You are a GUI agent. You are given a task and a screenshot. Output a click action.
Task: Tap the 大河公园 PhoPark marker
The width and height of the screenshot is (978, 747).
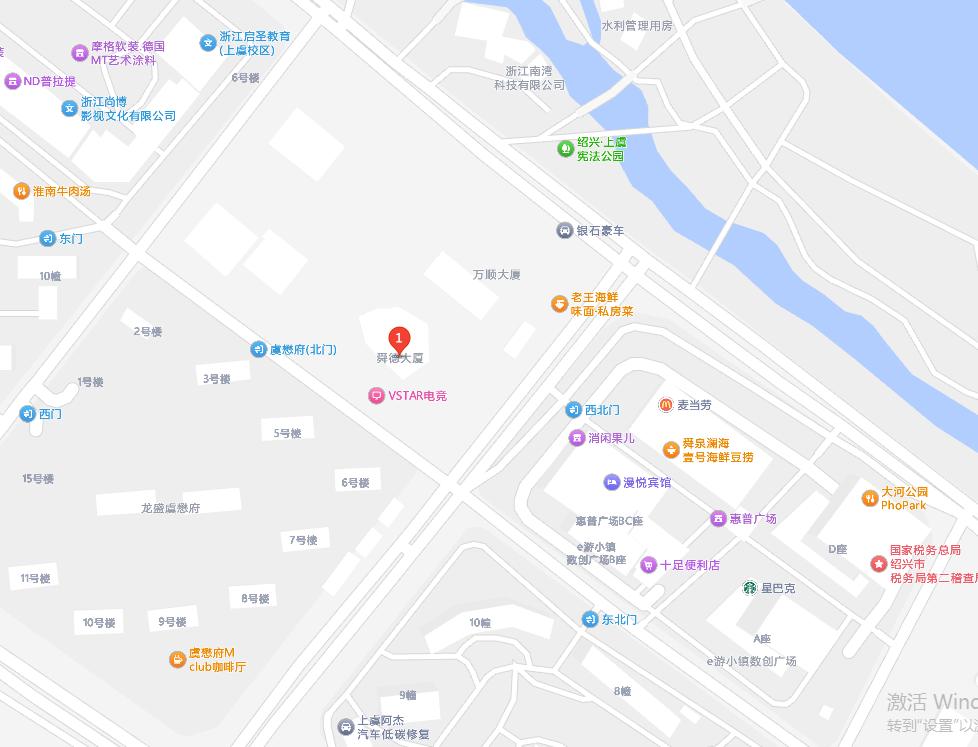pos(869,498)
